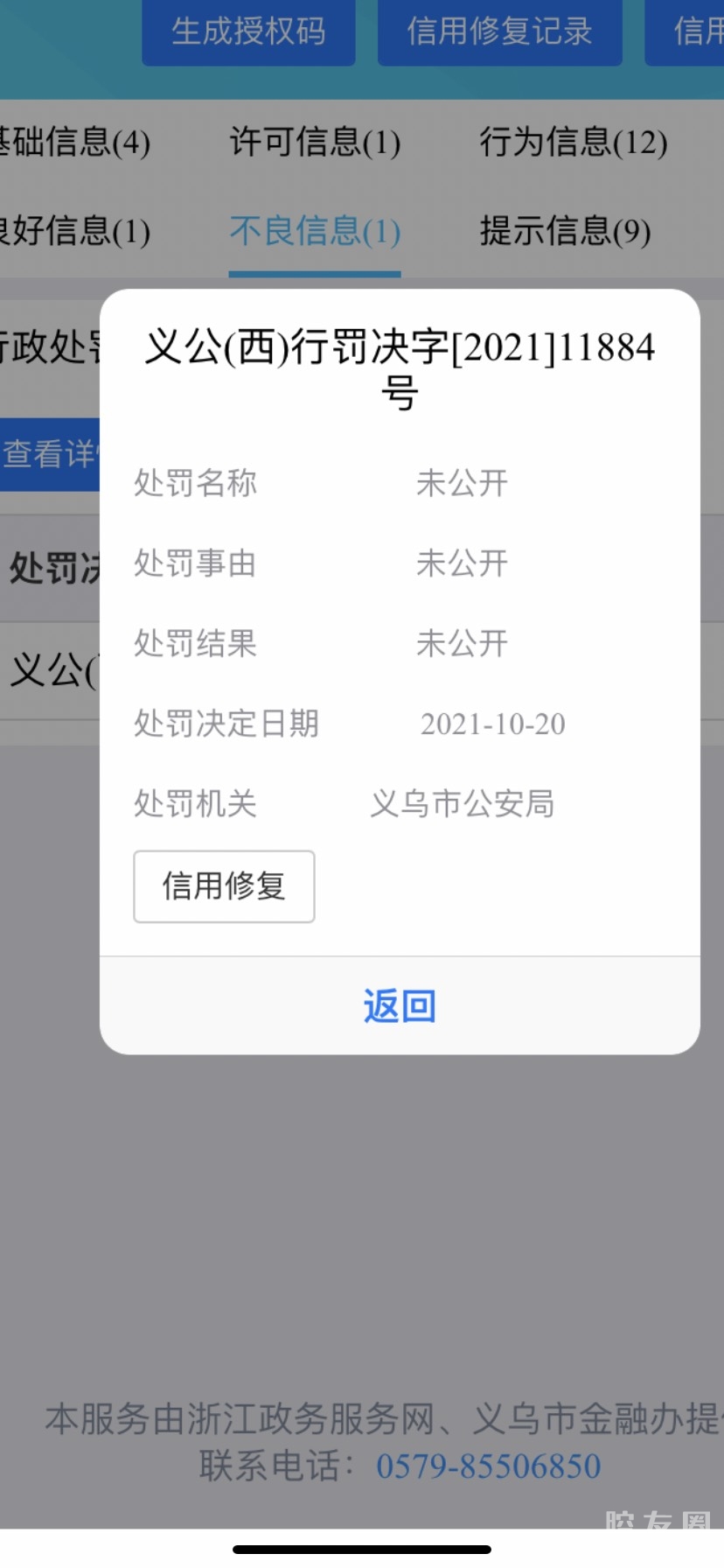Open the 基础信息(4) tab

pos(75,142)
